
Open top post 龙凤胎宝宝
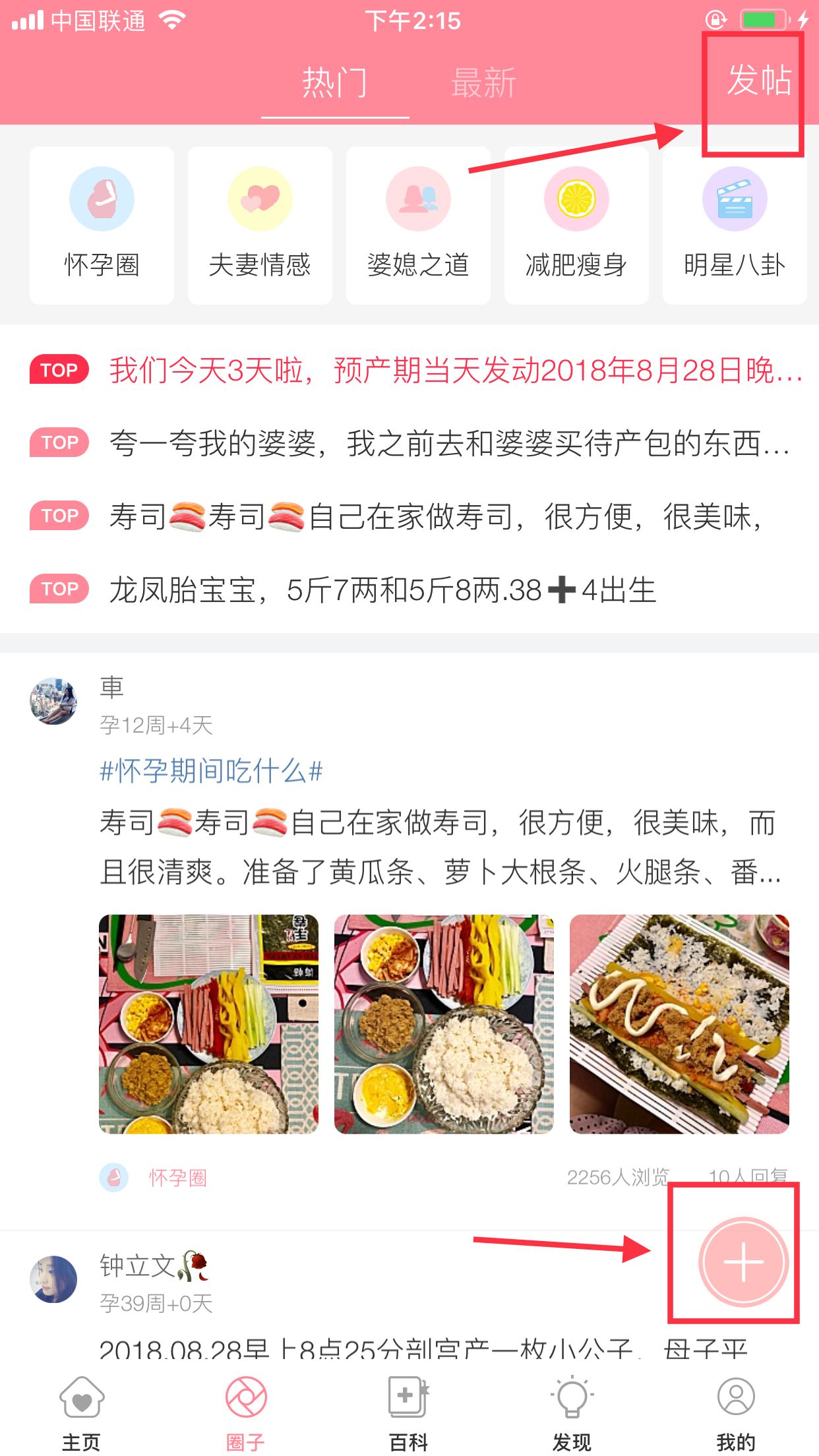pyautogui.click(x=382, y=590)
